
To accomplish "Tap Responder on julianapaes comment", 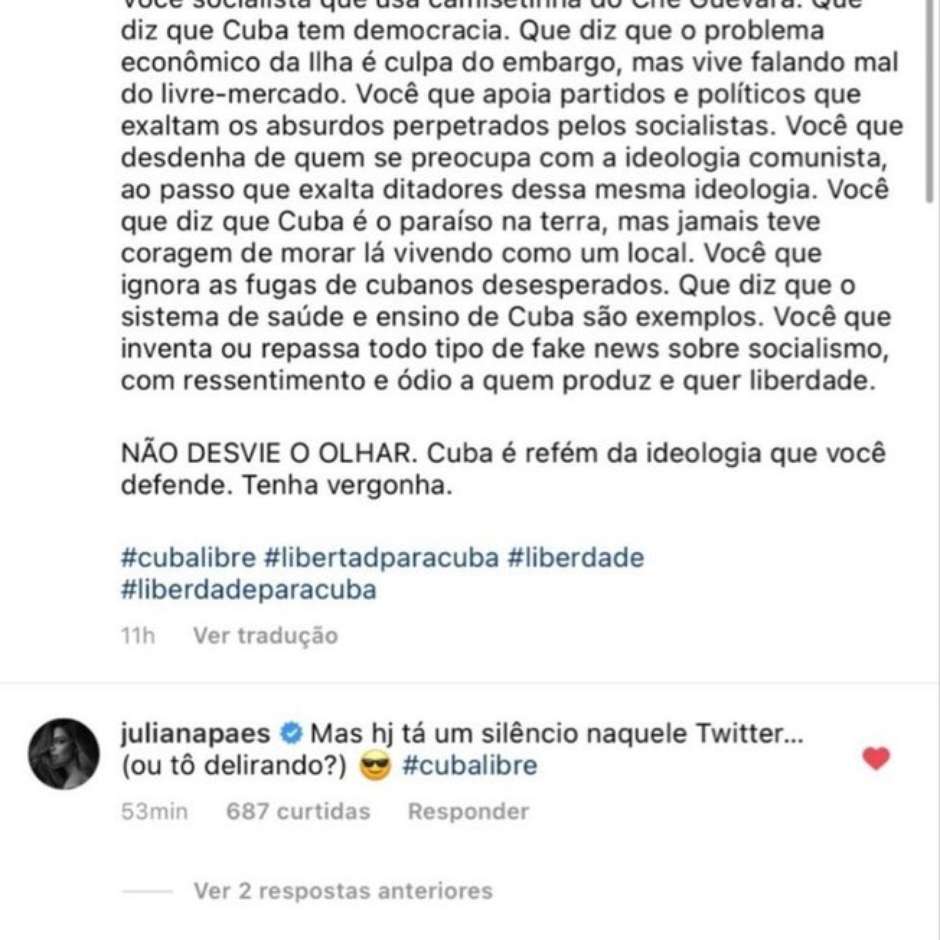I will click(x=468, y=811).
